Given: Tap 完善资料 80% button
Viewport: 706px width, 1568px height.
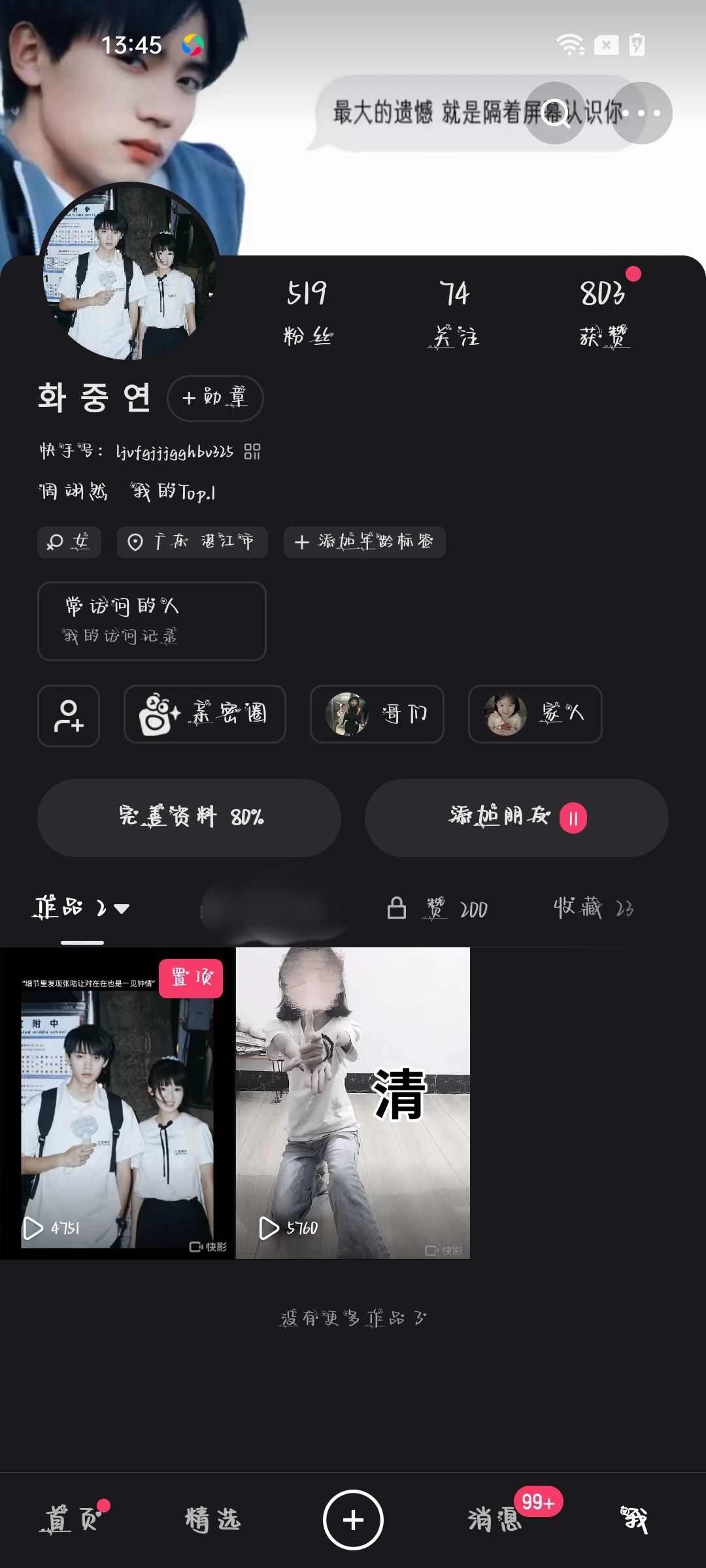Looking at the screenshot, I should point(190,817).
